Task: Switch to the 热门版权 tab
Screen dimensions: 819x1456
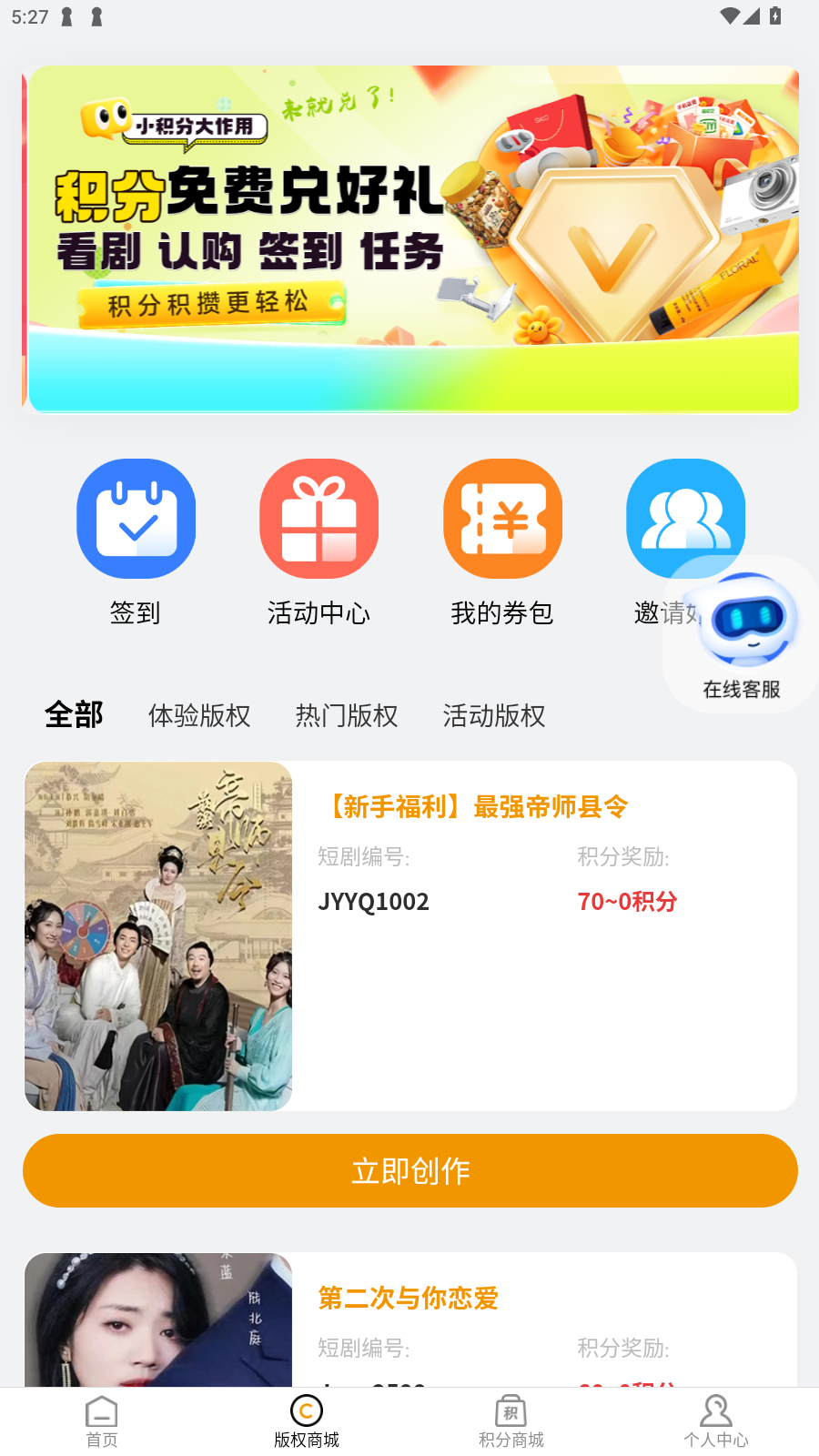Action: (347, 716)
